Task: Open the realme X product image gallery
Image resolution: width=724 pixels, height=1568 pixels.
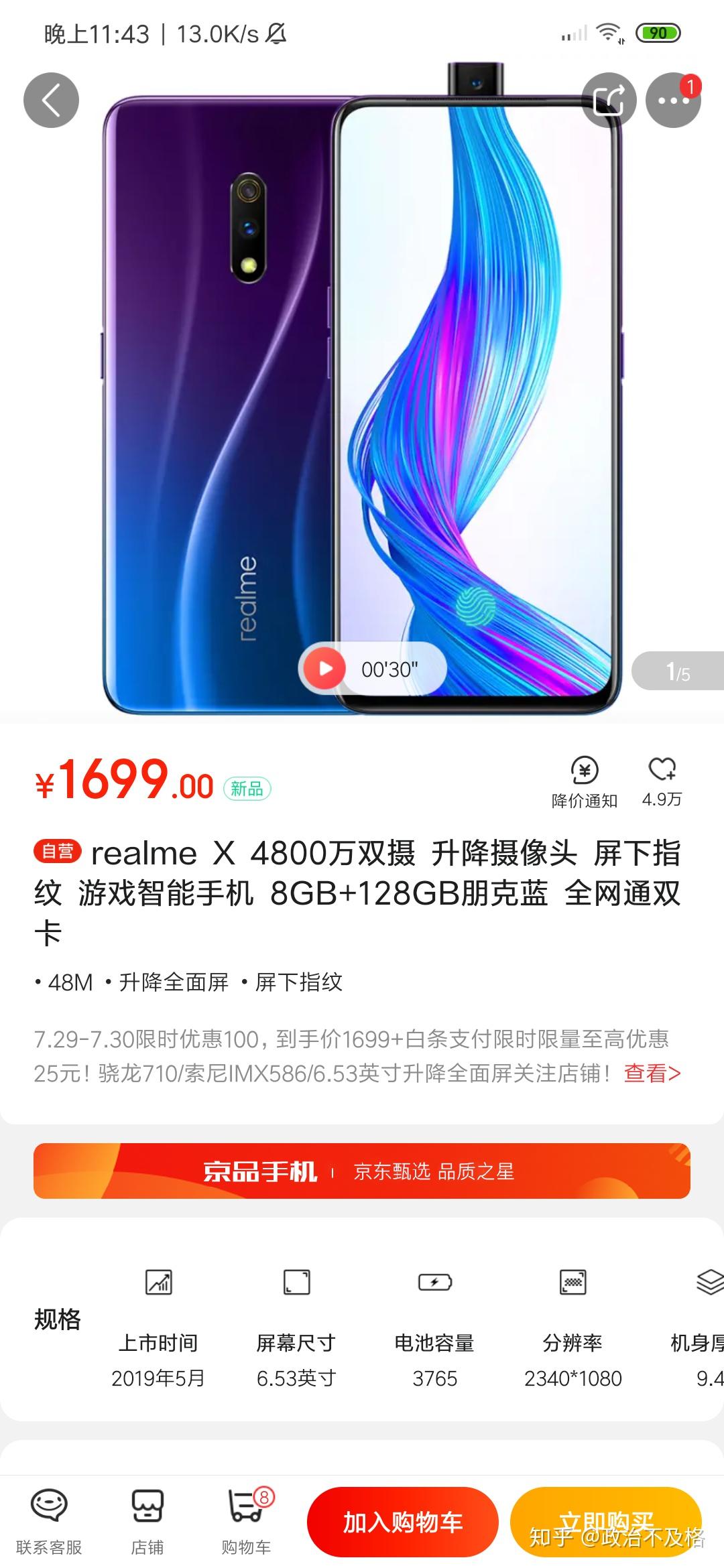Action: pos(362,402)
